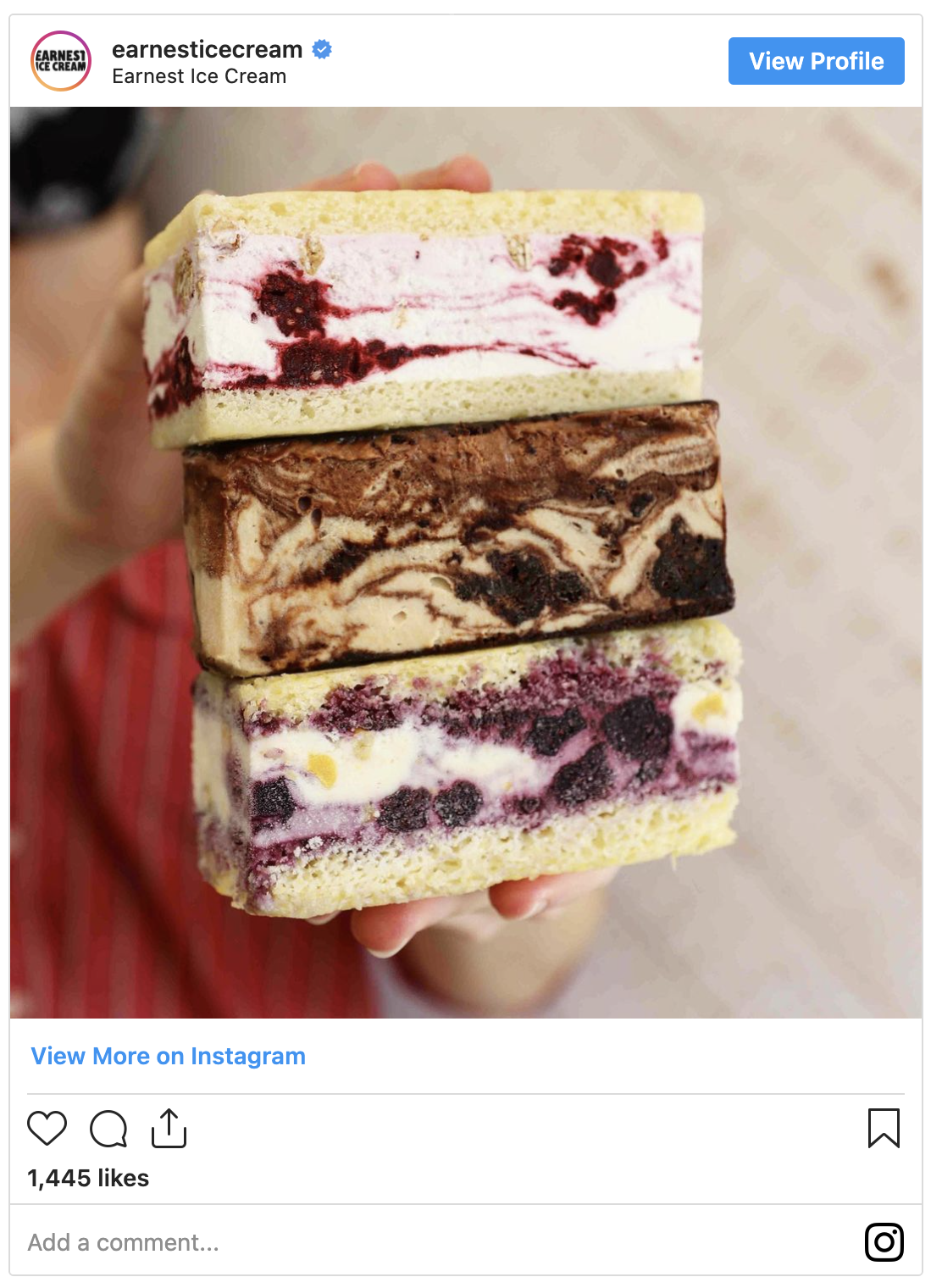Open the Earnest Ice Cream profile avatar

tap(61, 61)
